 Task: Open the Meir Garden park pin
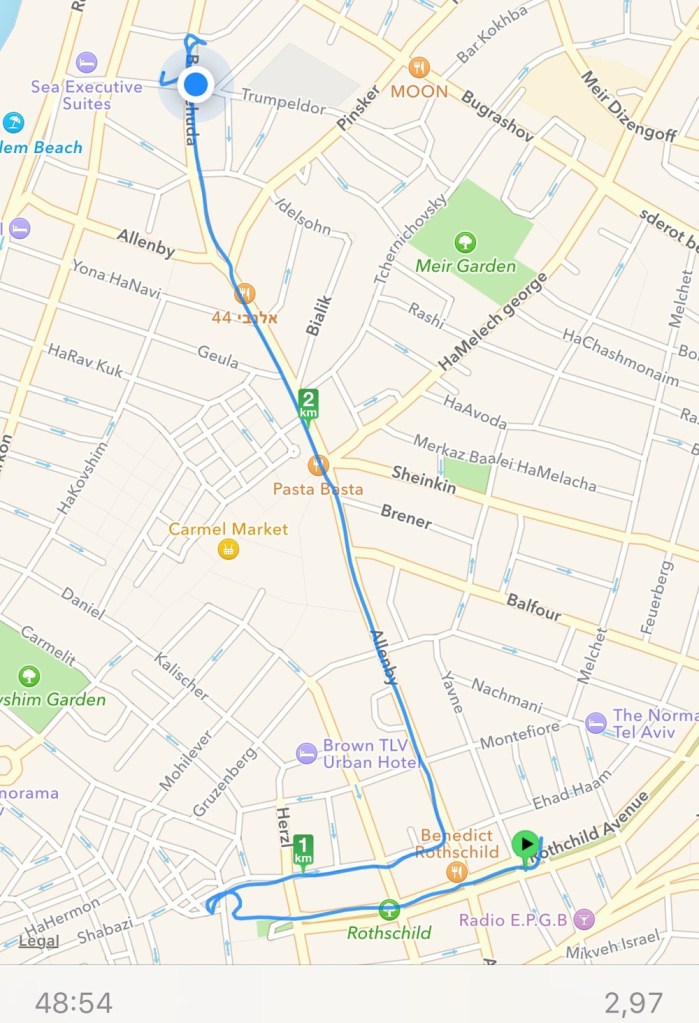[464, 243]
